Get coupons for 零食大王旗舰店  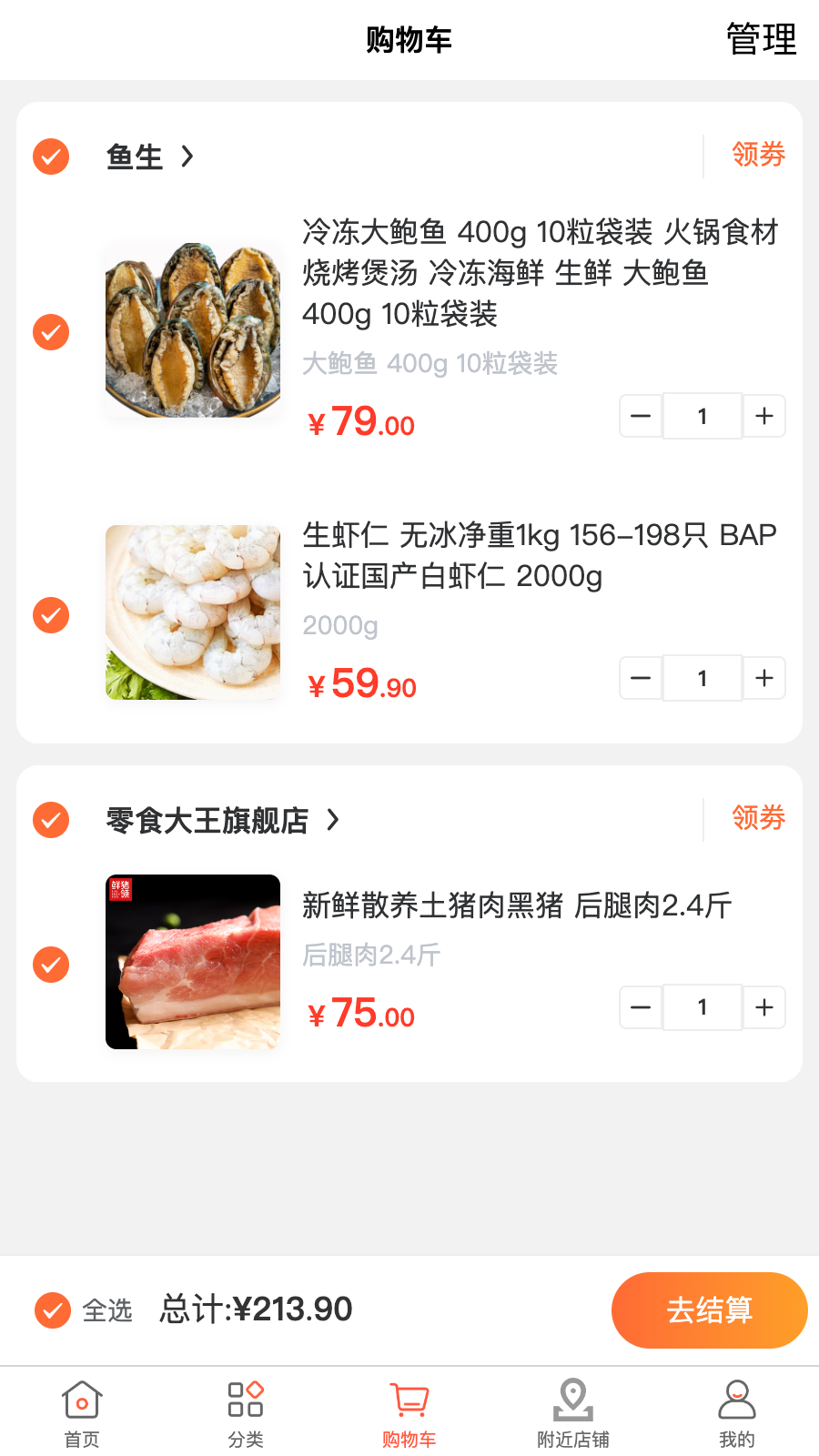coord(758,819)
